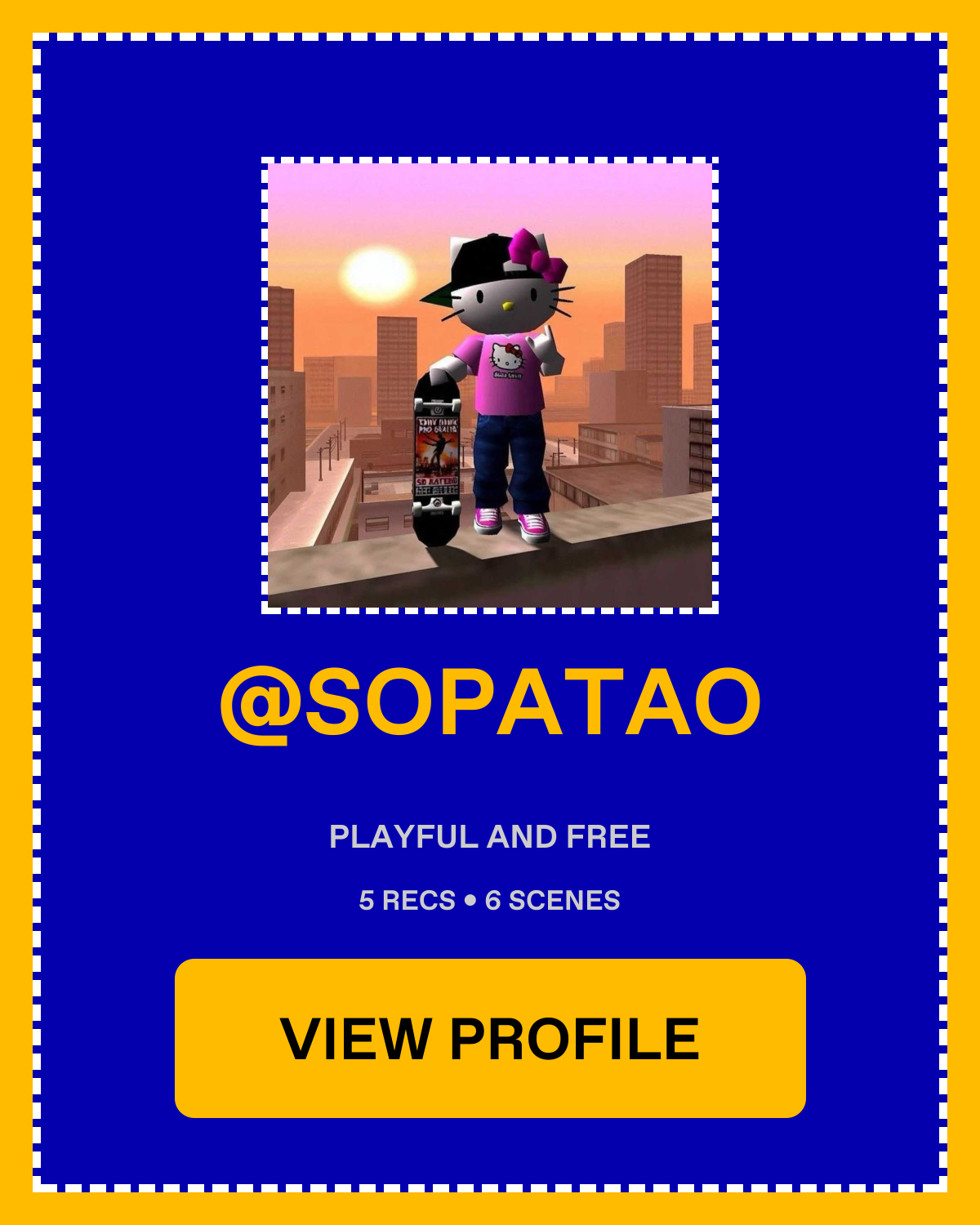This screenshot has height=1225, width=980.
Task: Tap the View Profile button
Action: (490, 1038)
